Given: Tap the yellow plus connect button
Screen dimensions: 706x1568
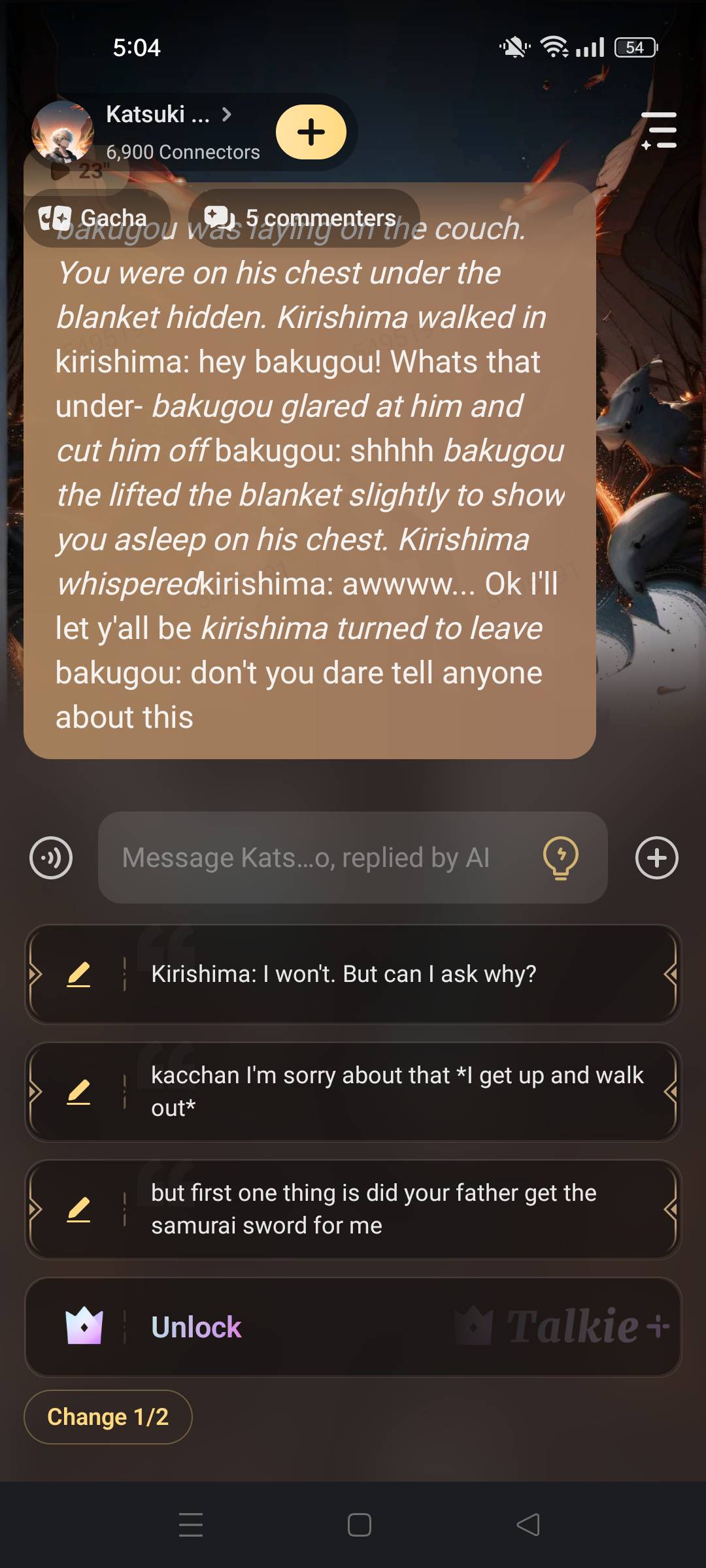Looking at the screenshot, I should click(311, 132).
